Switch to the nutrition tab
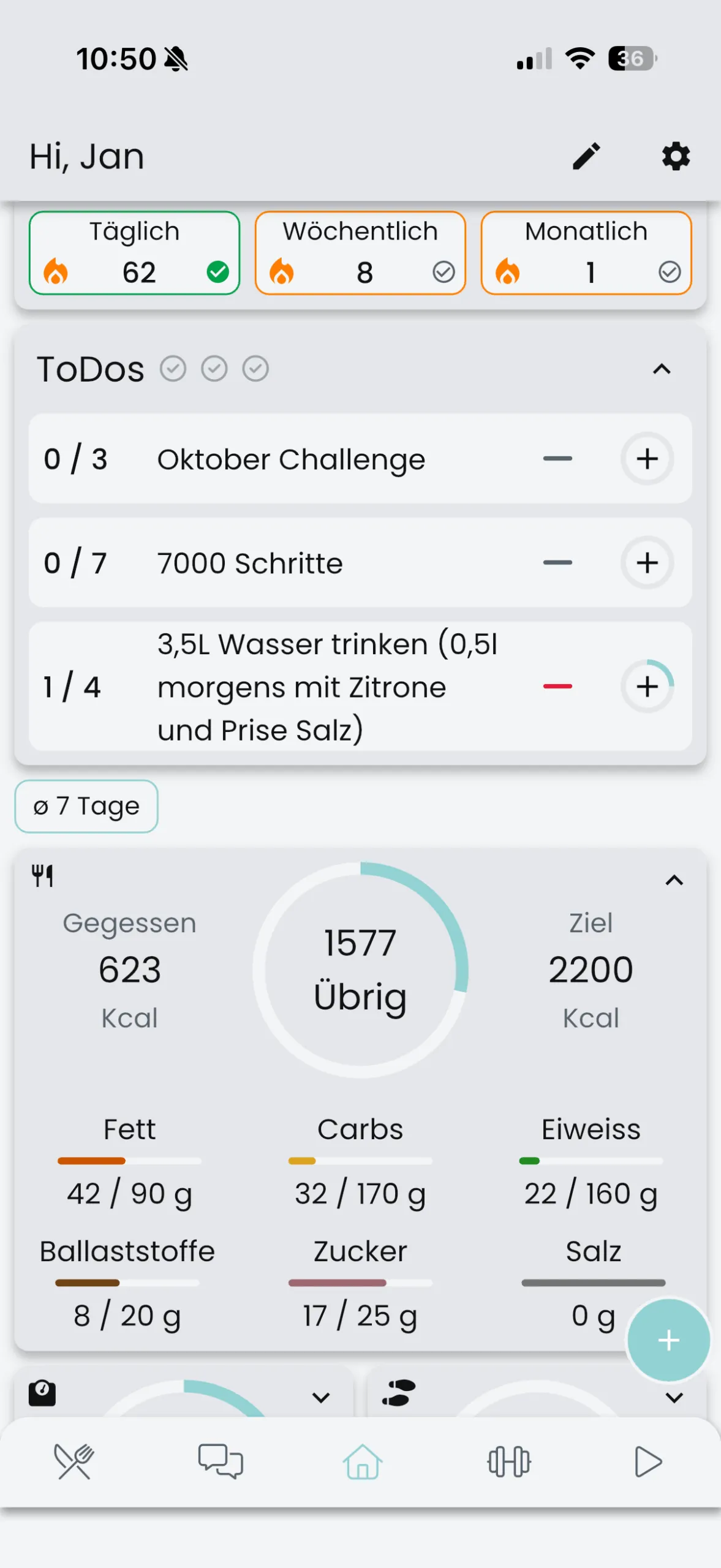This screenshot has height=1568, width=721. [x=74, y=1461]
